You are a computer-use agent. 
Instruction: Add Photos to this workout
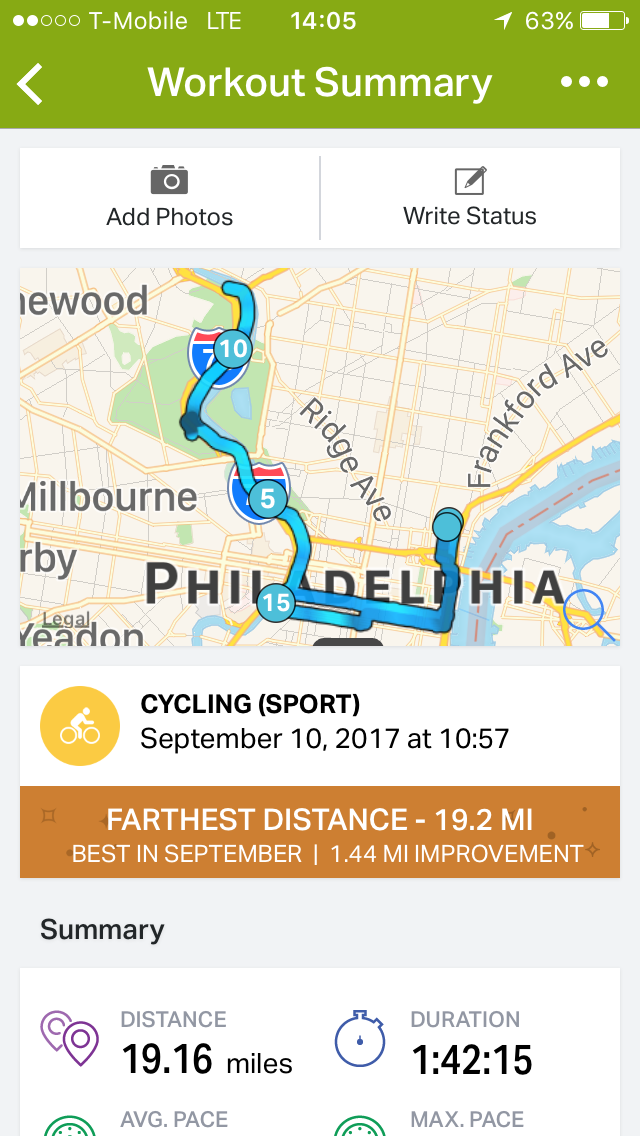click(x=170, y=198)
